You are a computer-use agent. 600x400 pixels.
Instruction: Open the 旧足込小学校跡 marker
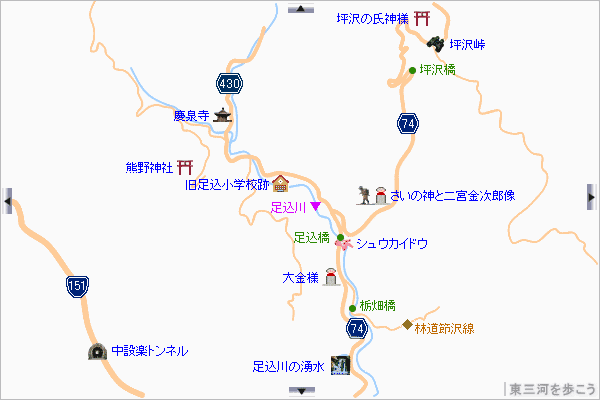click(x=281, y=184)
